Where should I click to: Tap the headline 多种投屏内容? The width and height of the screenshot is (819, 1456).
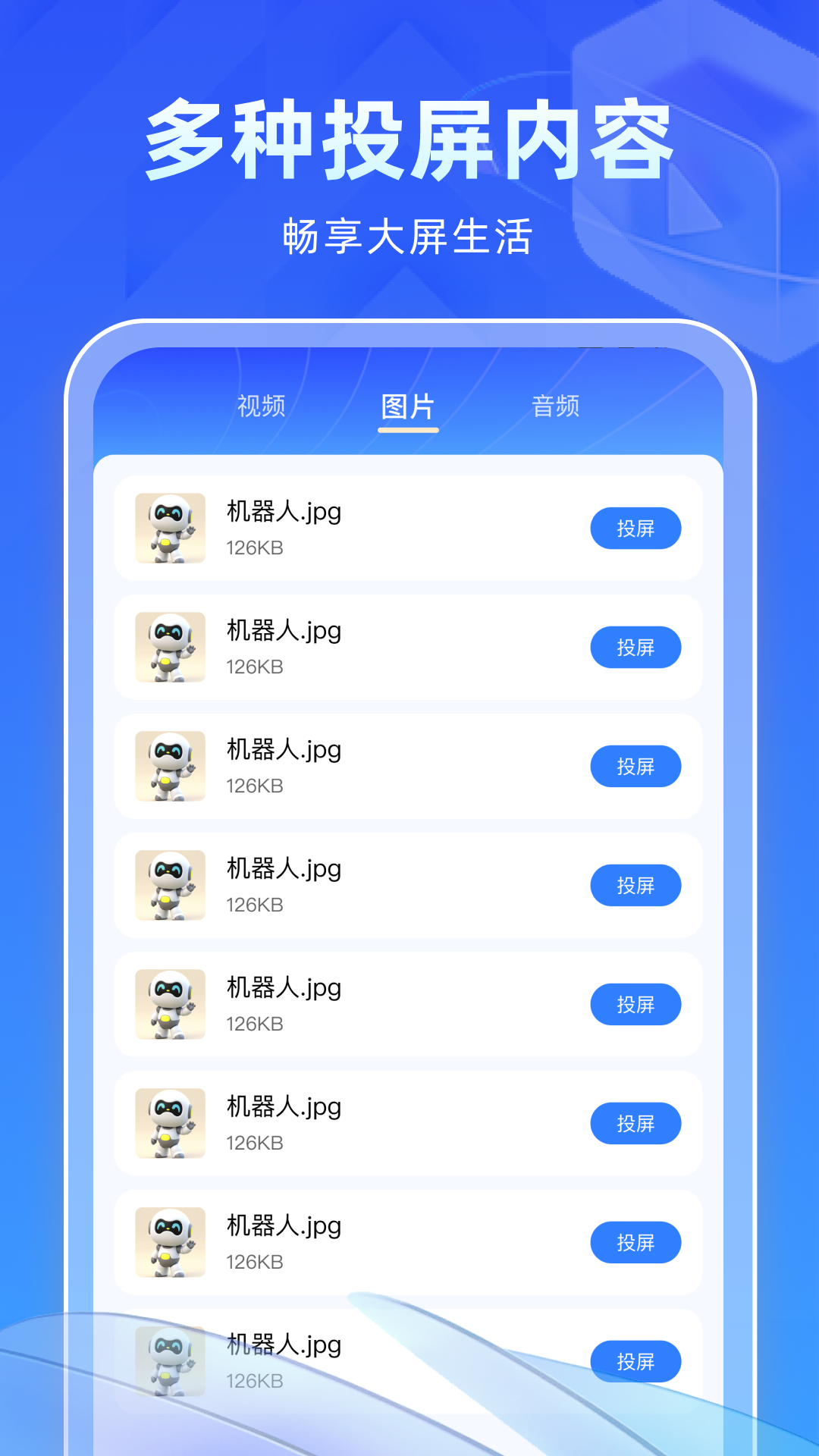409,136
